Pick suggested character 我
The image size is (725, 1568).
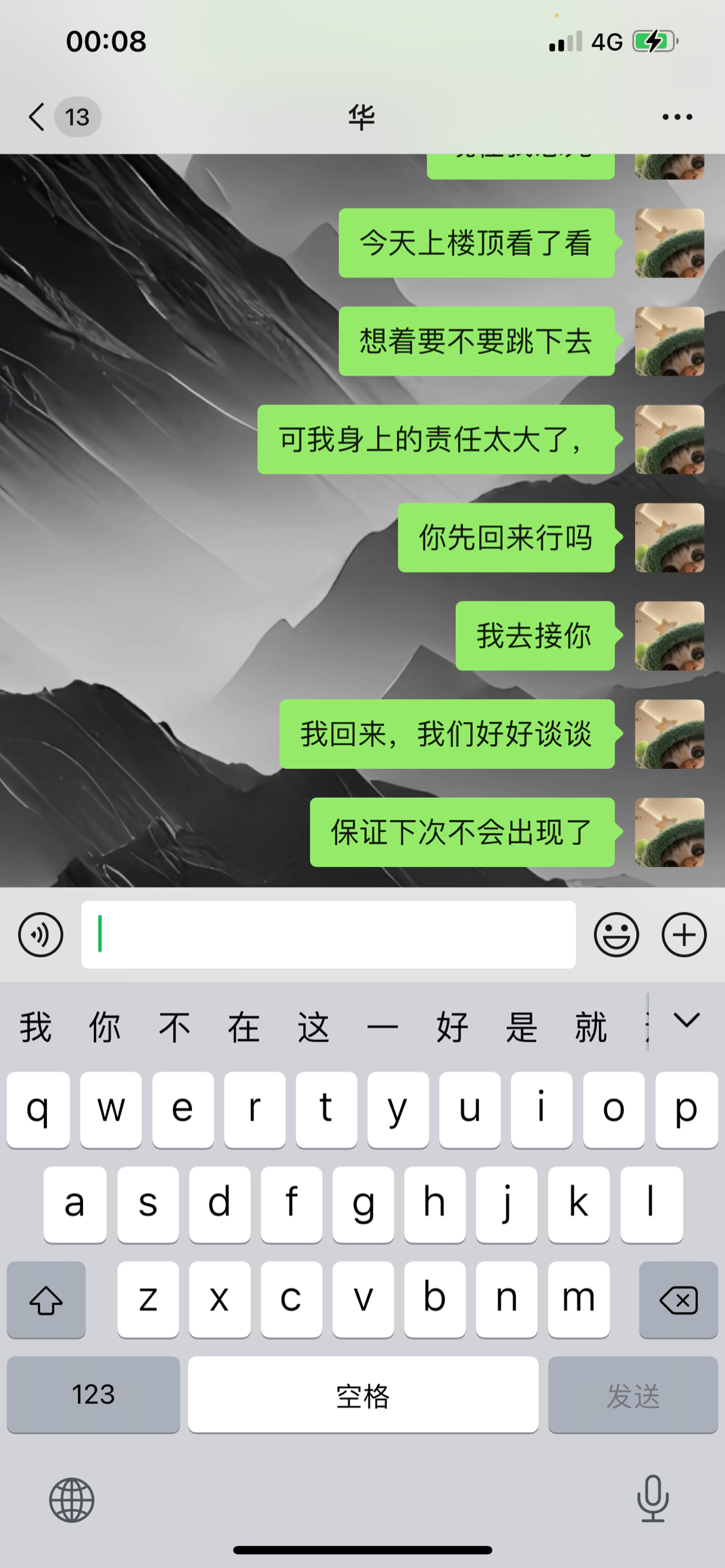[35, 1027]
